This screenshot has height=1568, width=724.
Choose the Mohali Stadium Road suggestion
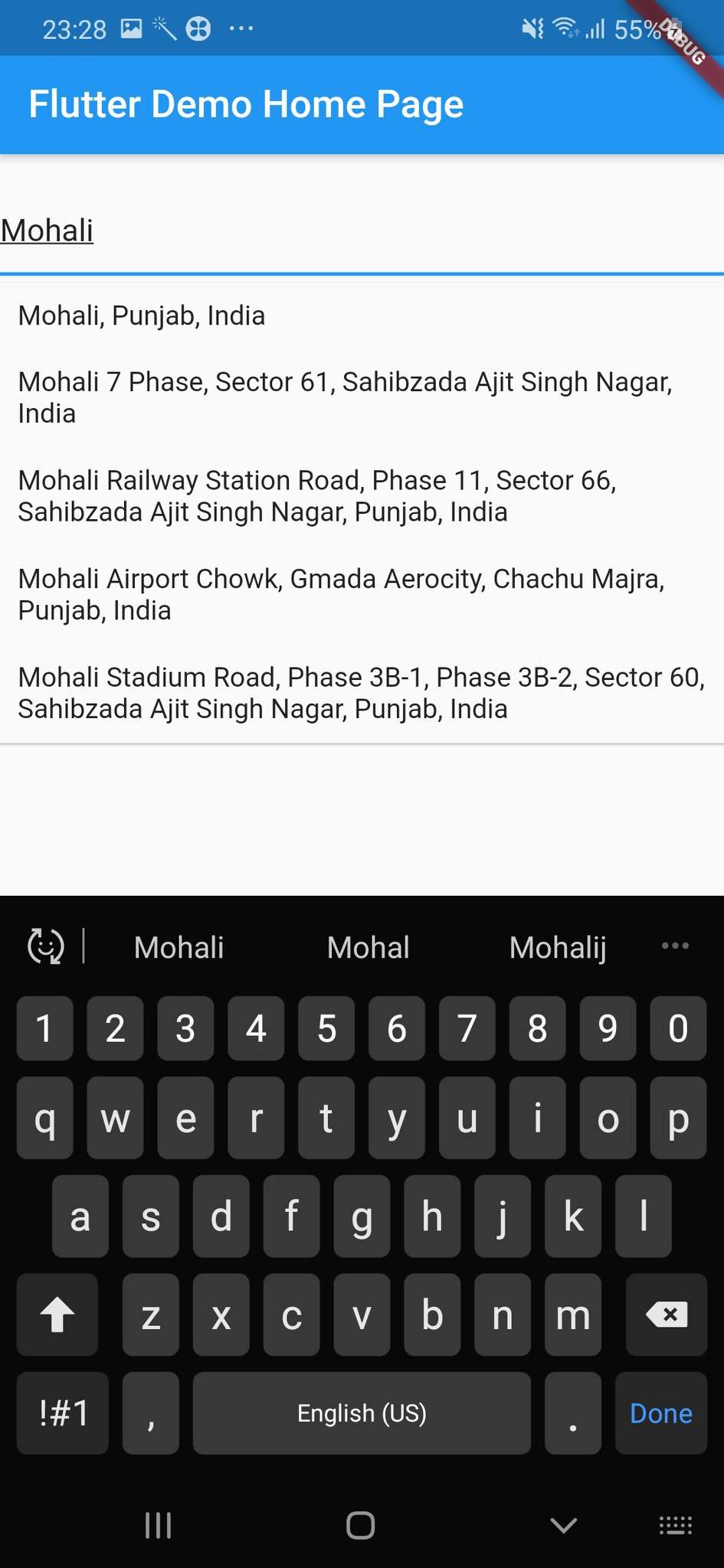coord(362,693)
